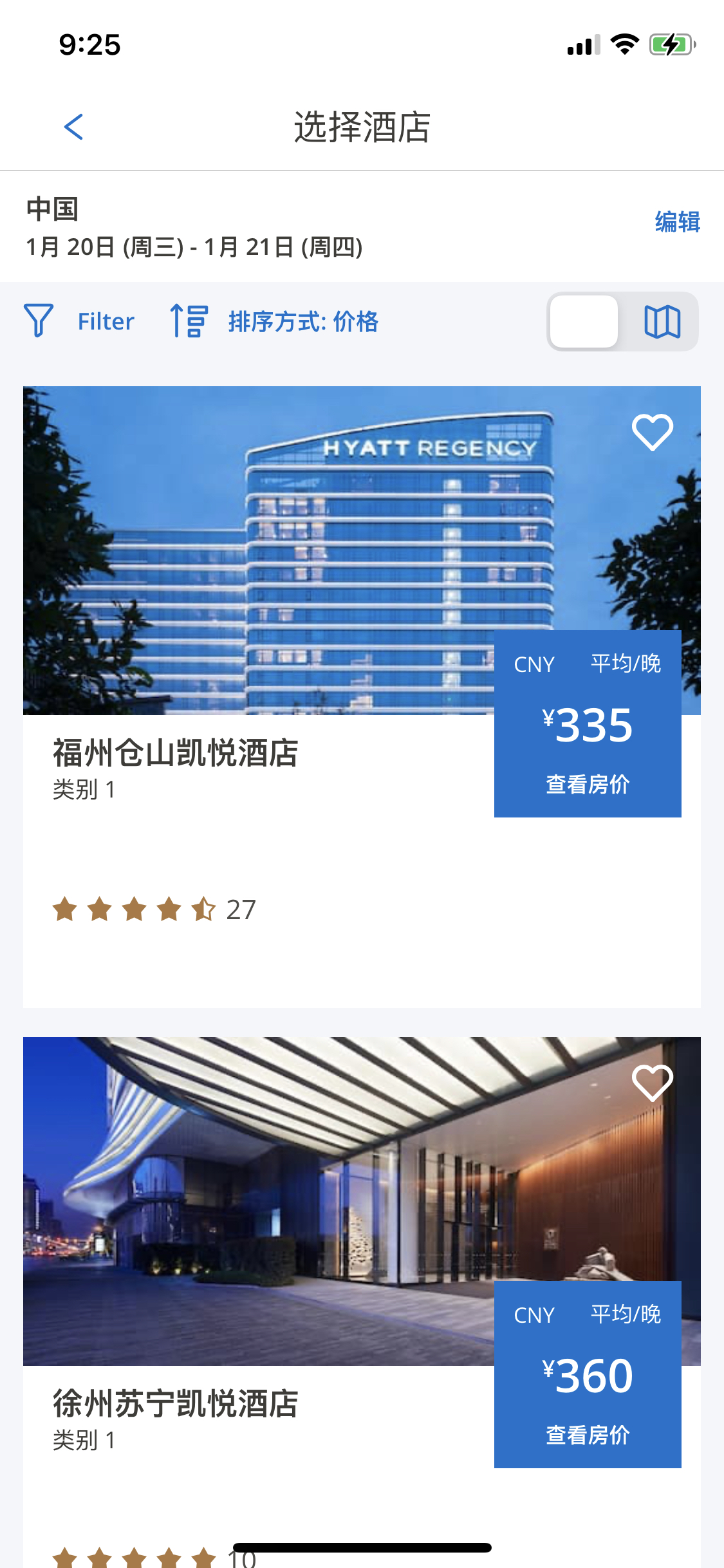Viewport: 724px width, 1568px height.
Task: Go back from the hotel selection screen
Action: click(x=74, y=127)
